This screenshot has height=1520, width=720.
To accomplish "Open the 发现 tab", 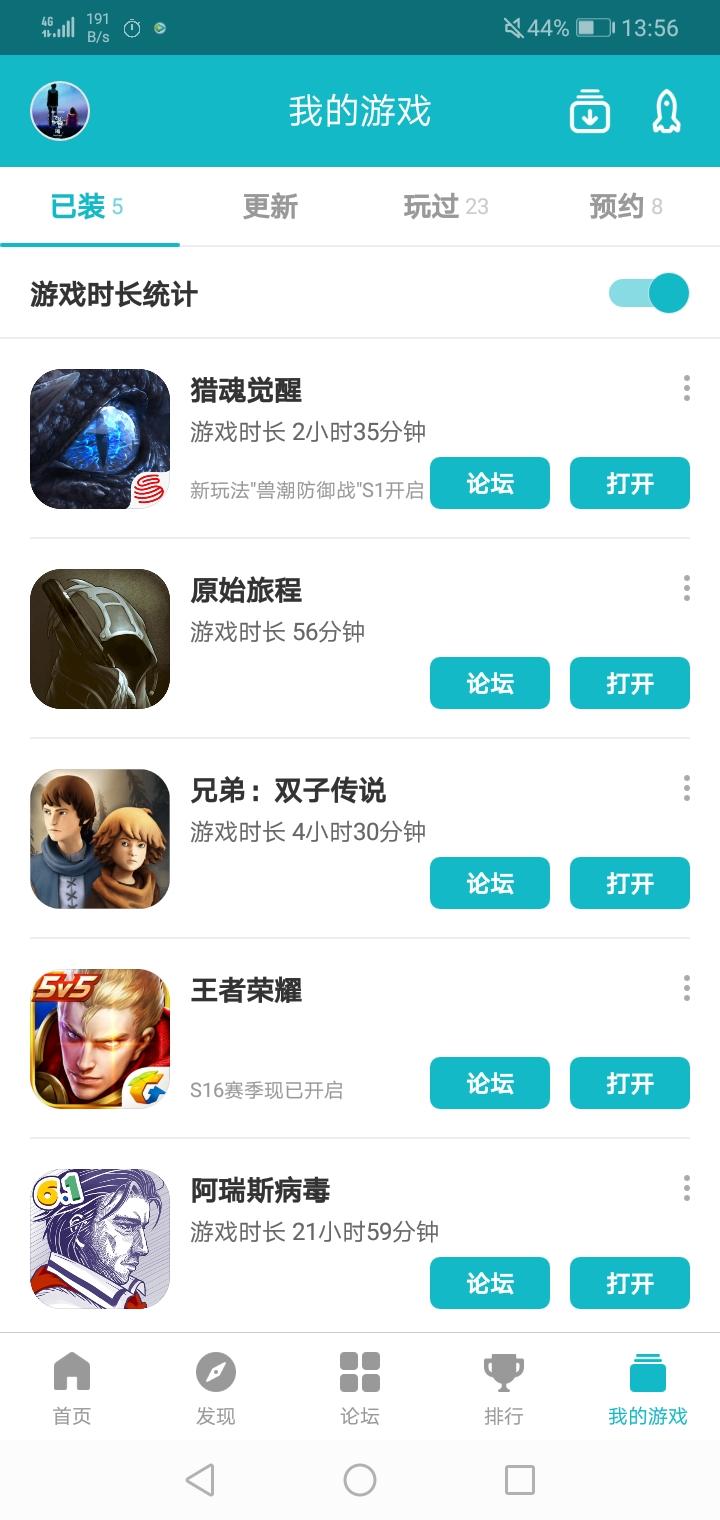I will tap(216, 1388).
